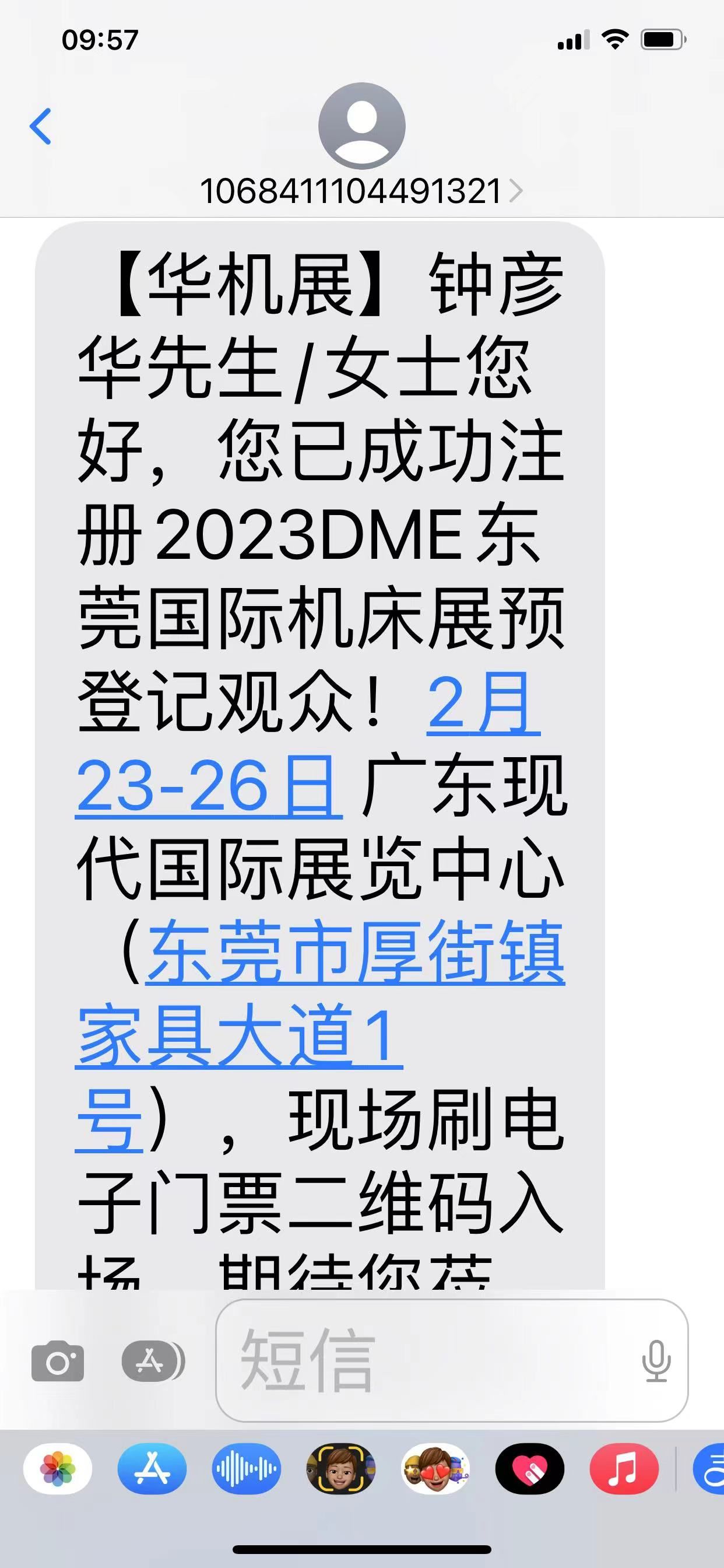Open the Photos app in the app strip
Viewport: 724px width, 1568px height.
58,1469
